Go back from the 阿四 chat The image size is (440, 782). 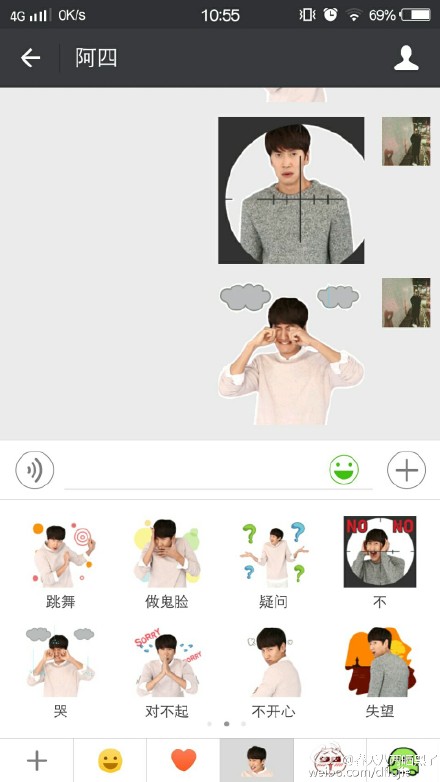30,58
